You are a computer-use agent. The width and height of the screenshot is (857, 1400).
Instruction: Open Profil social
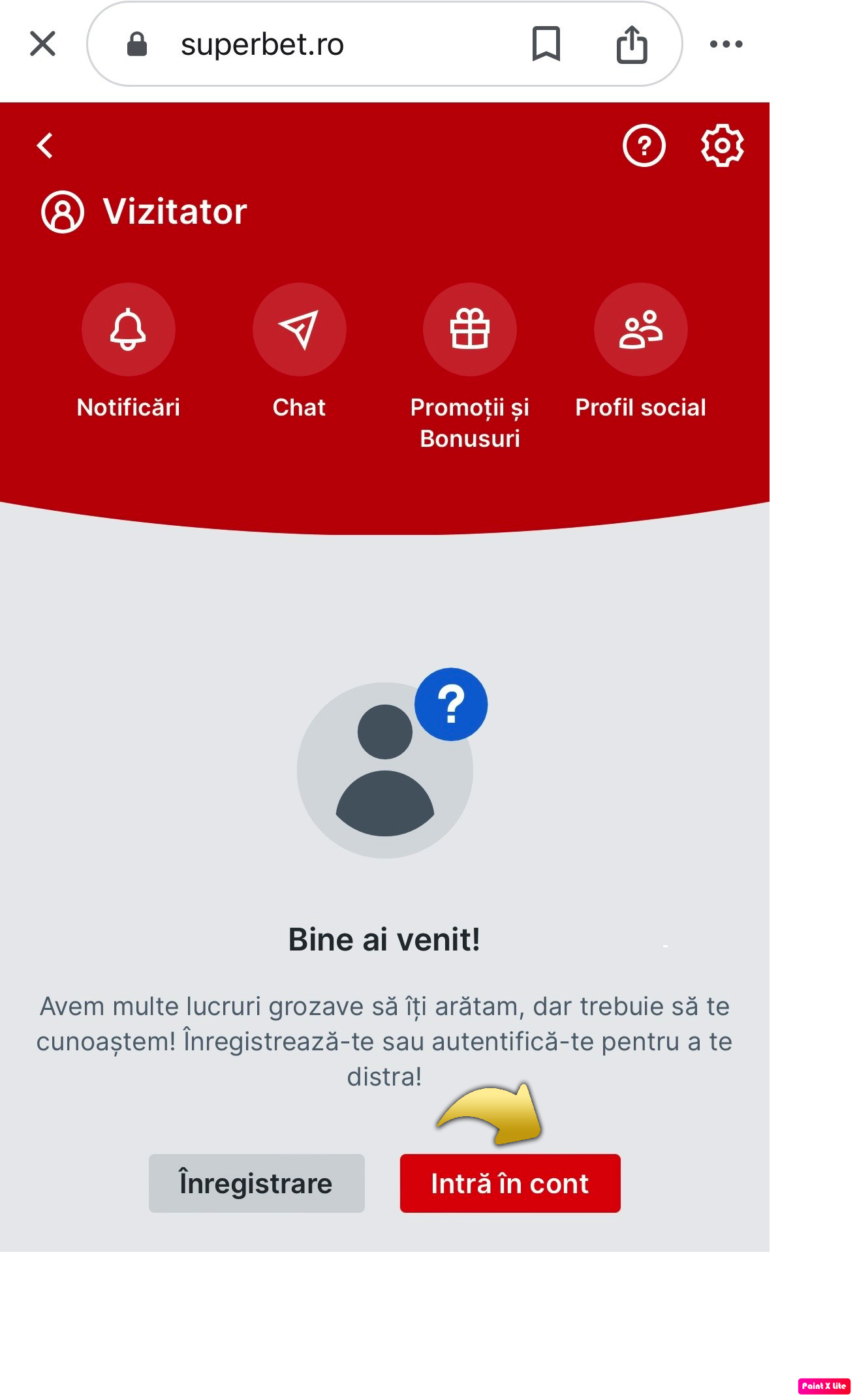[x=640, y=329]
